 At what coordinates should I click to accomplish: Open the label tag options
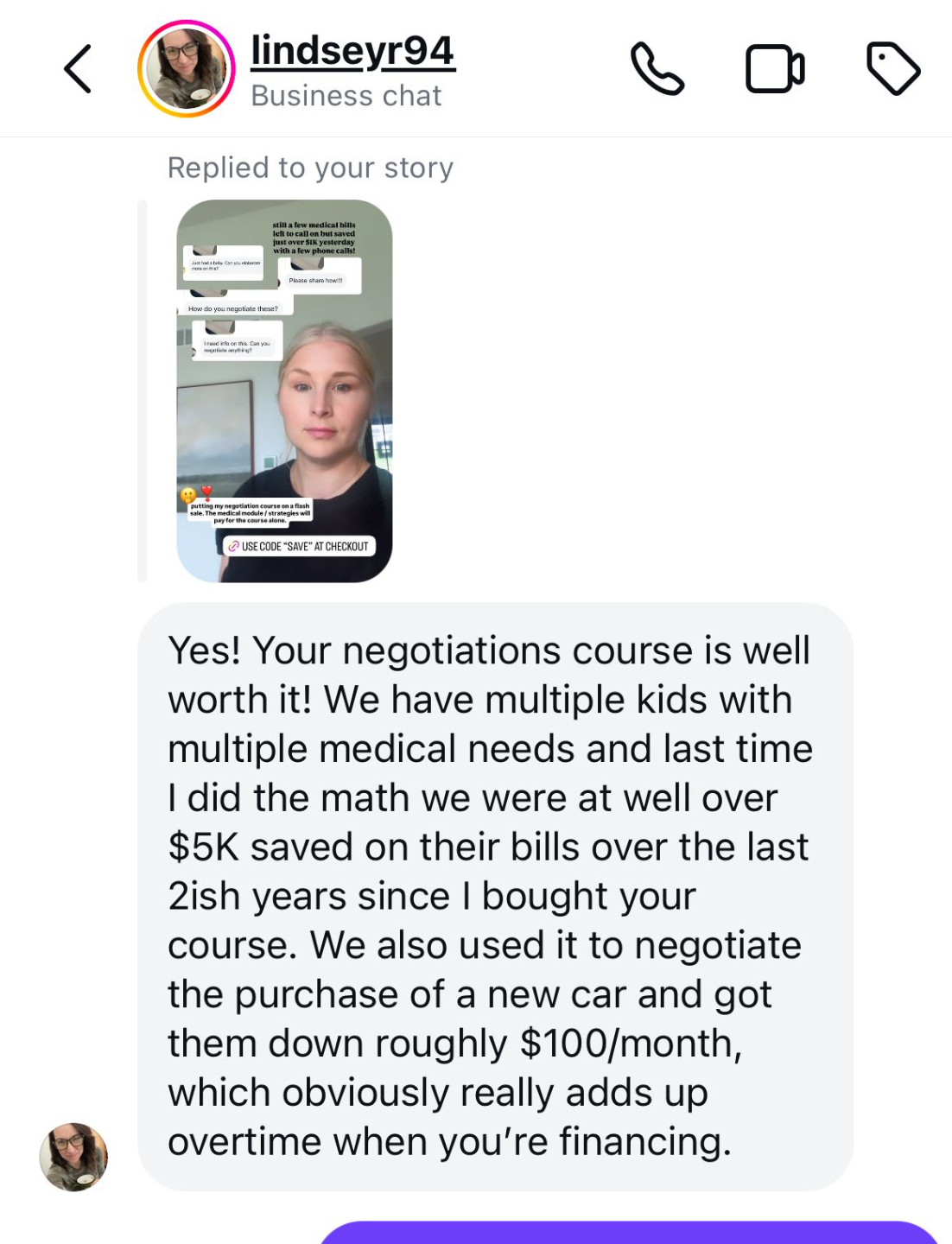point(892,69)
